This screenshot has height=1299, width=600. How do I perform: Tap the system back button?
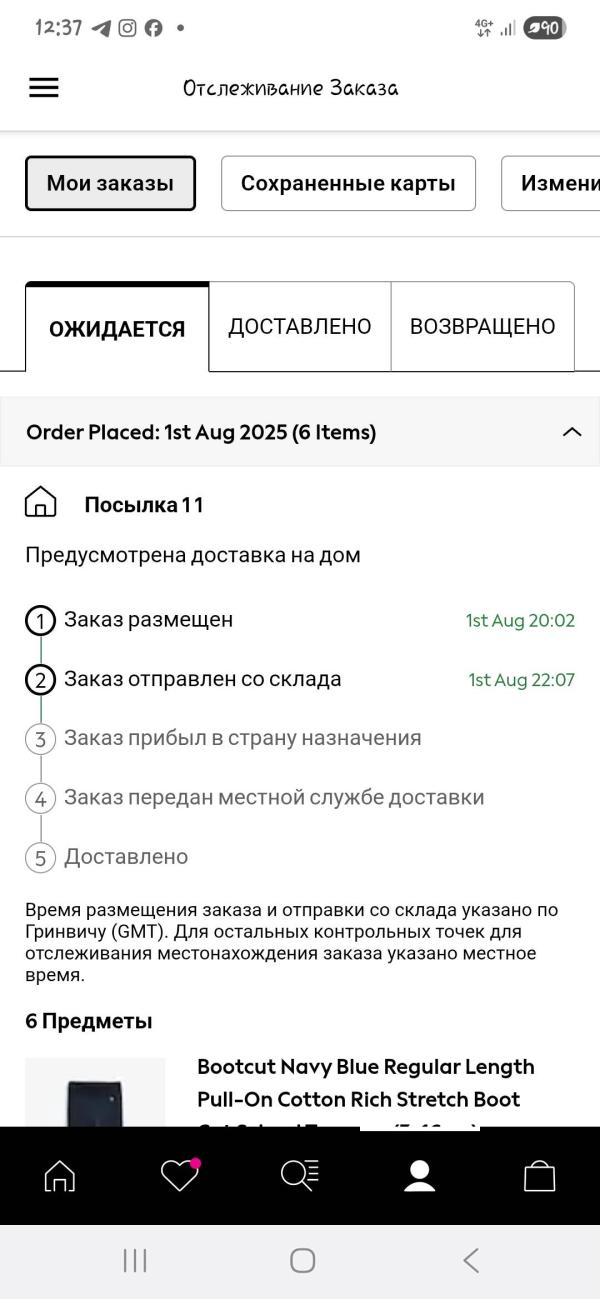tap(471, 1260)
